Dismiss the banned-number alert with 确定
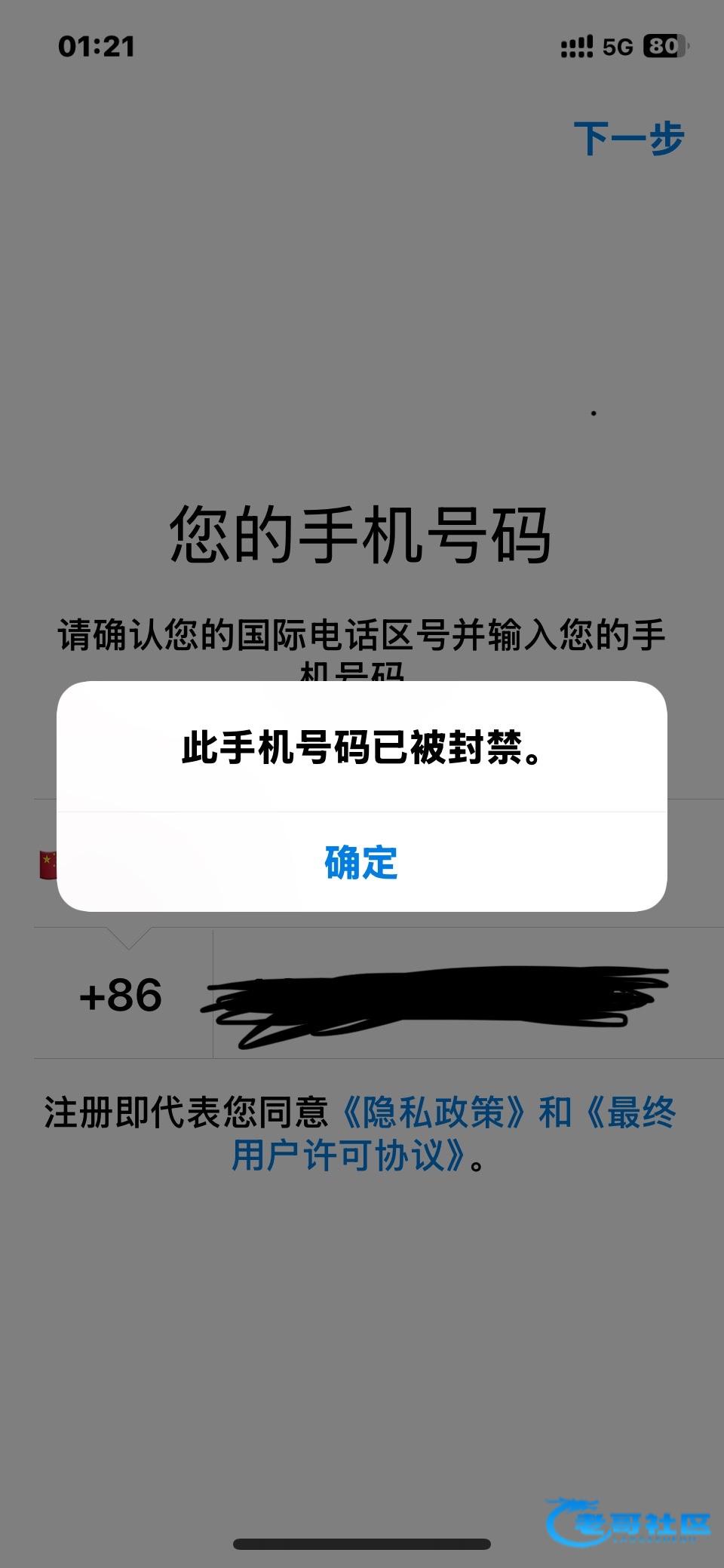Image resolution: width=724 pixels, height=1568 pixels. click(x=361, y=862)
